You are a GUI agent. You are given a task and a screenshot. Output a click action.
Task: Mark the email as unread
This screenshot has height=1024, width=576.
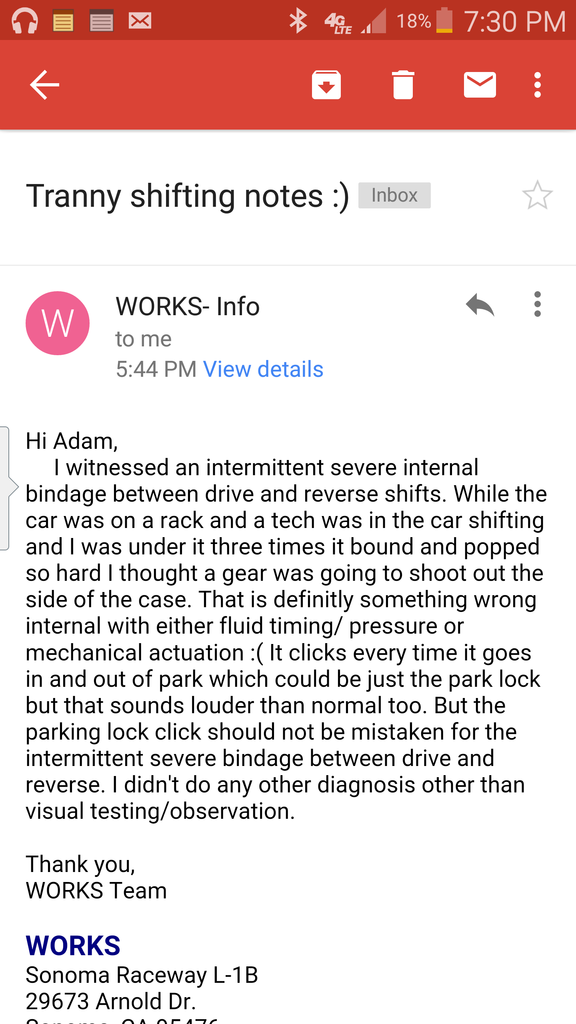(x=480, y=85)
